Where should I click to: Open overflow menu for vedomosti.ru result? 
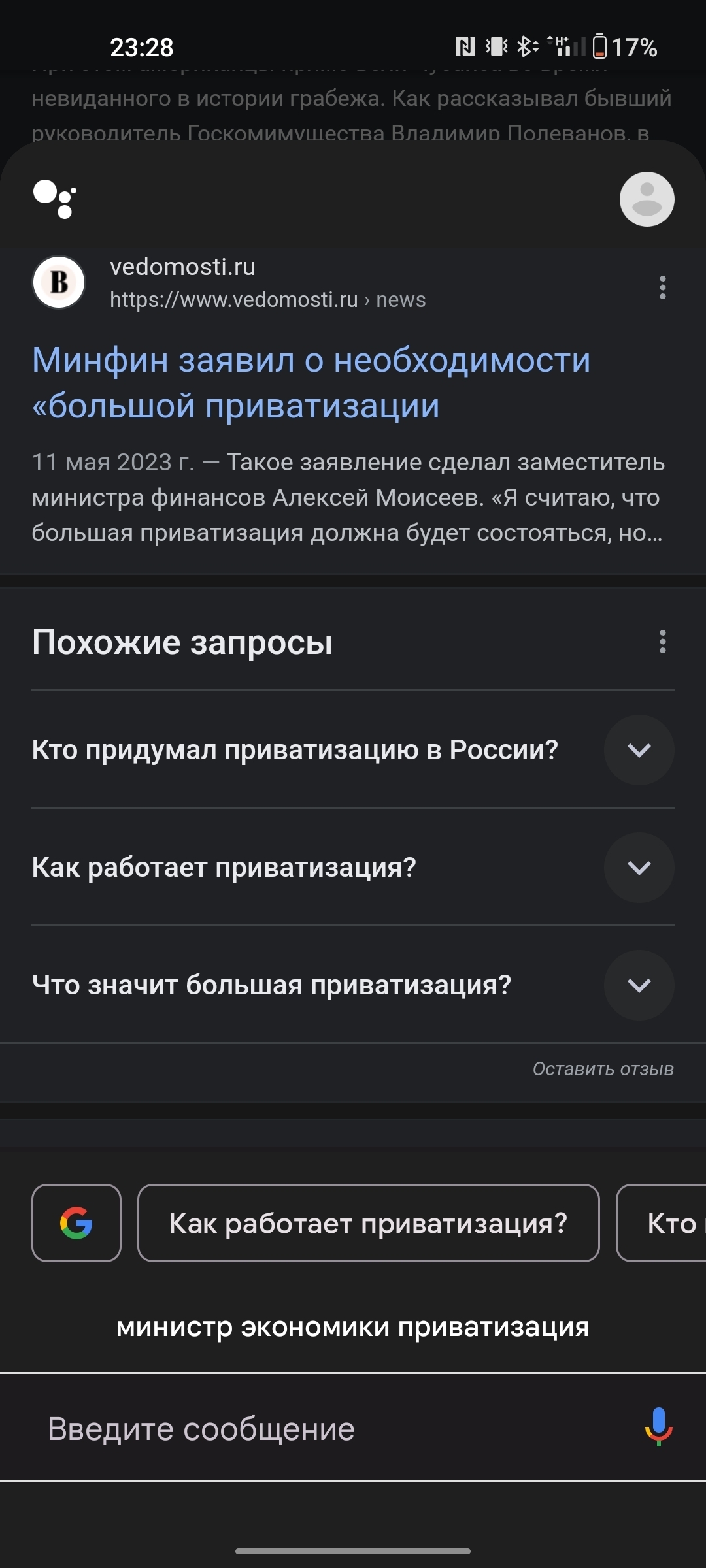point(662,287)
